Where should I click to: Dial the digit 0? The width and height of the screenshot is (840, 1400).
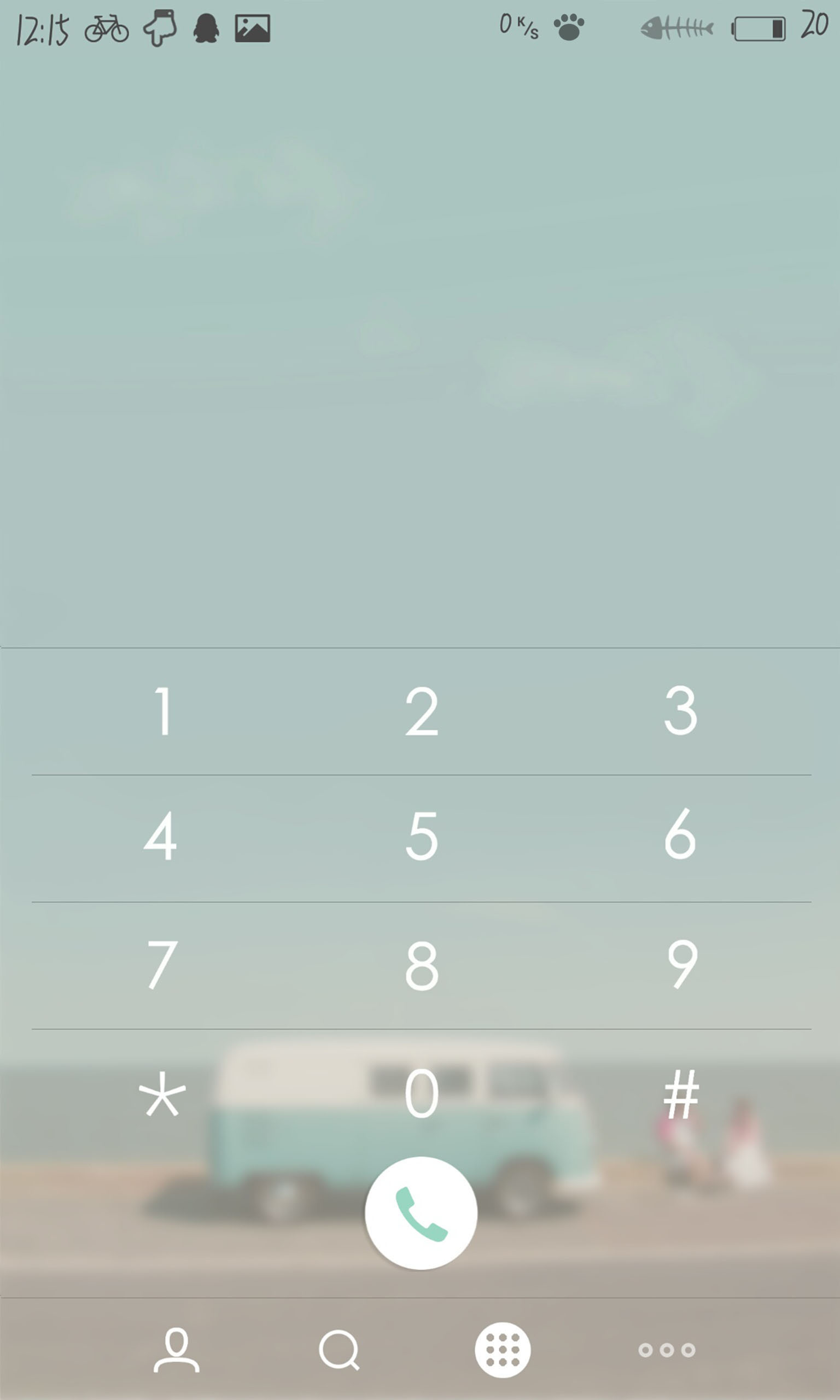coord(422,1093)
